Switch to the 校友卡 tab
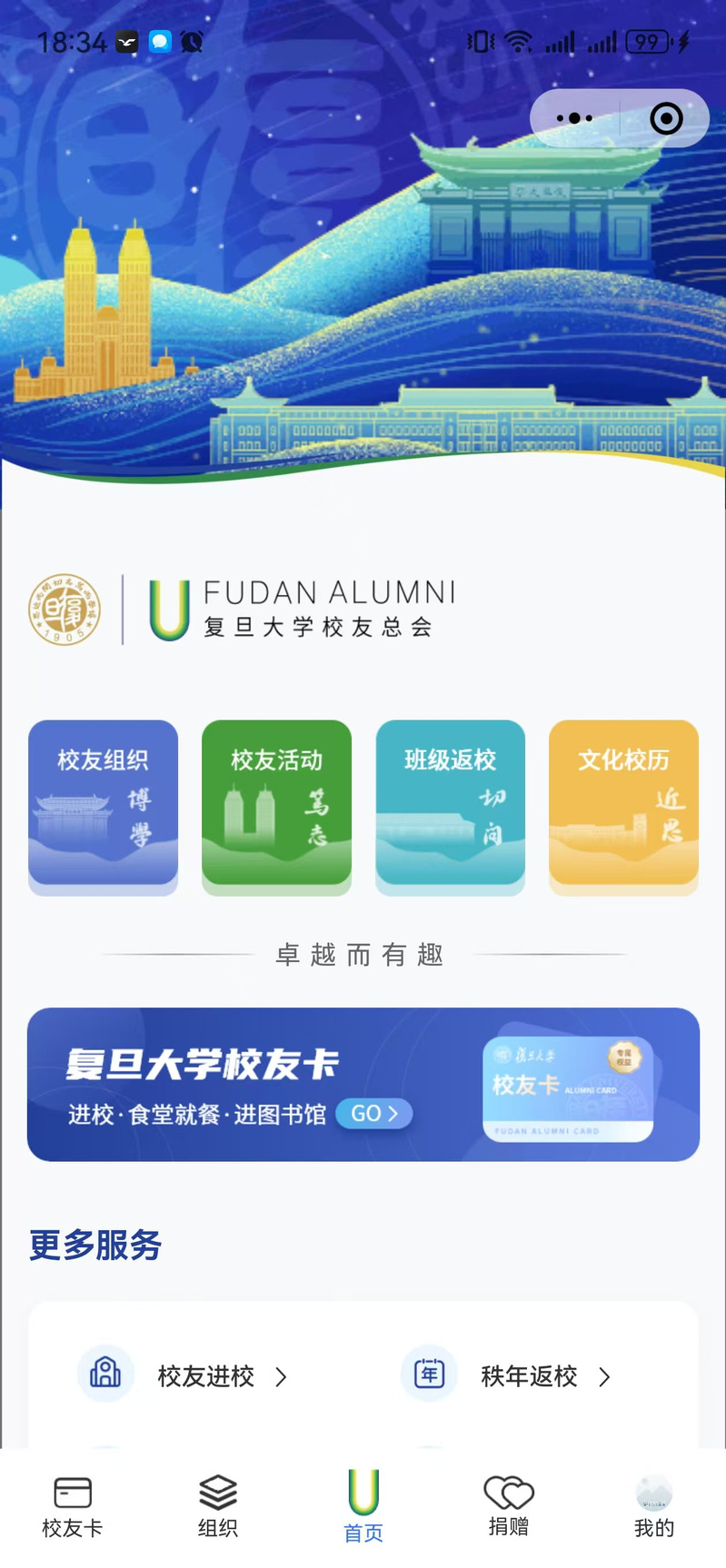Viewport: 726px width, 1568px height. coord(73,1506)
